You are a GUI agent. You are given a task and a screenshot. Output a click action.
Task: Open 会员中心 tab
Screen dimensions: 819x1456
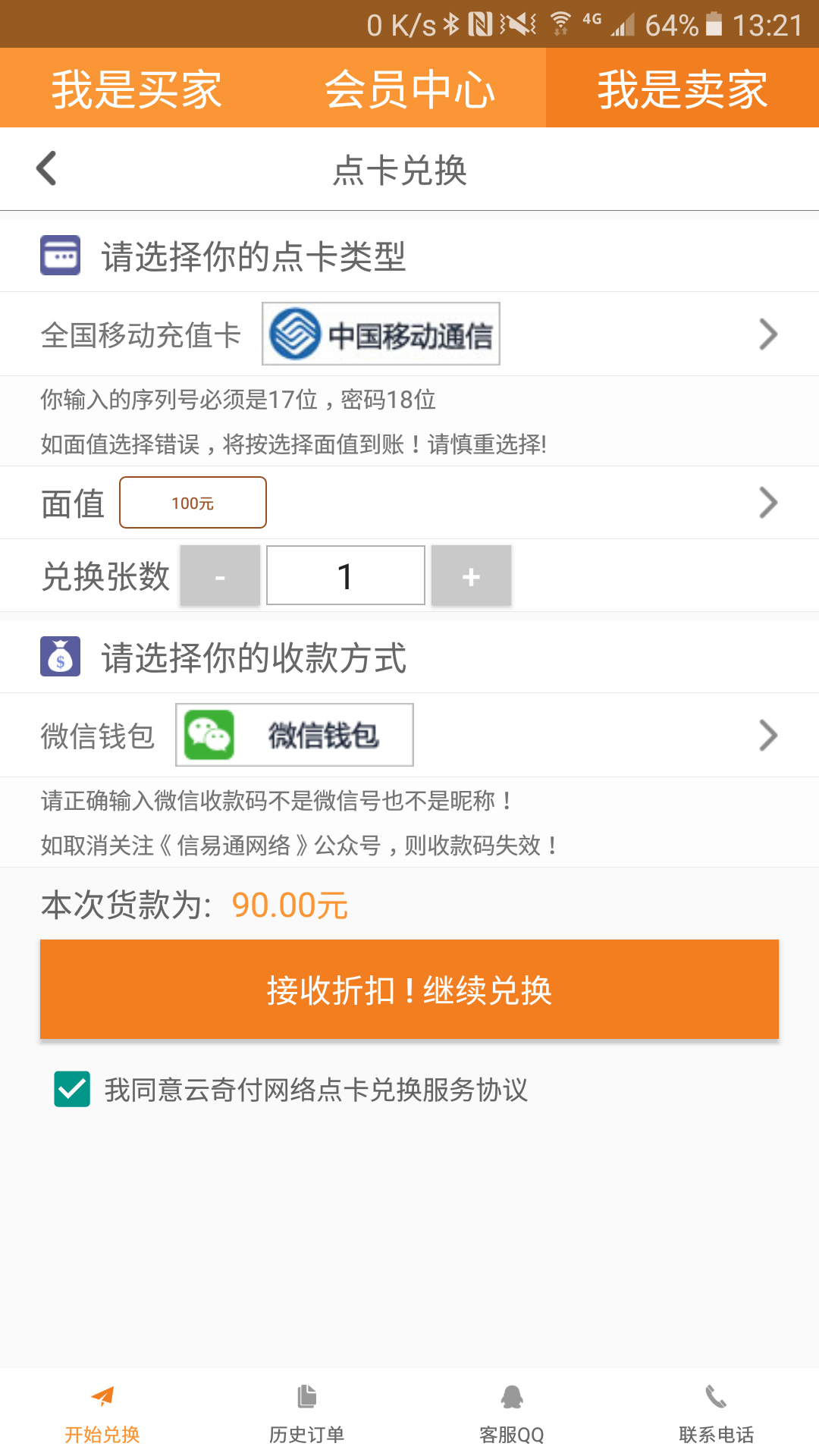tap(409, 89)
